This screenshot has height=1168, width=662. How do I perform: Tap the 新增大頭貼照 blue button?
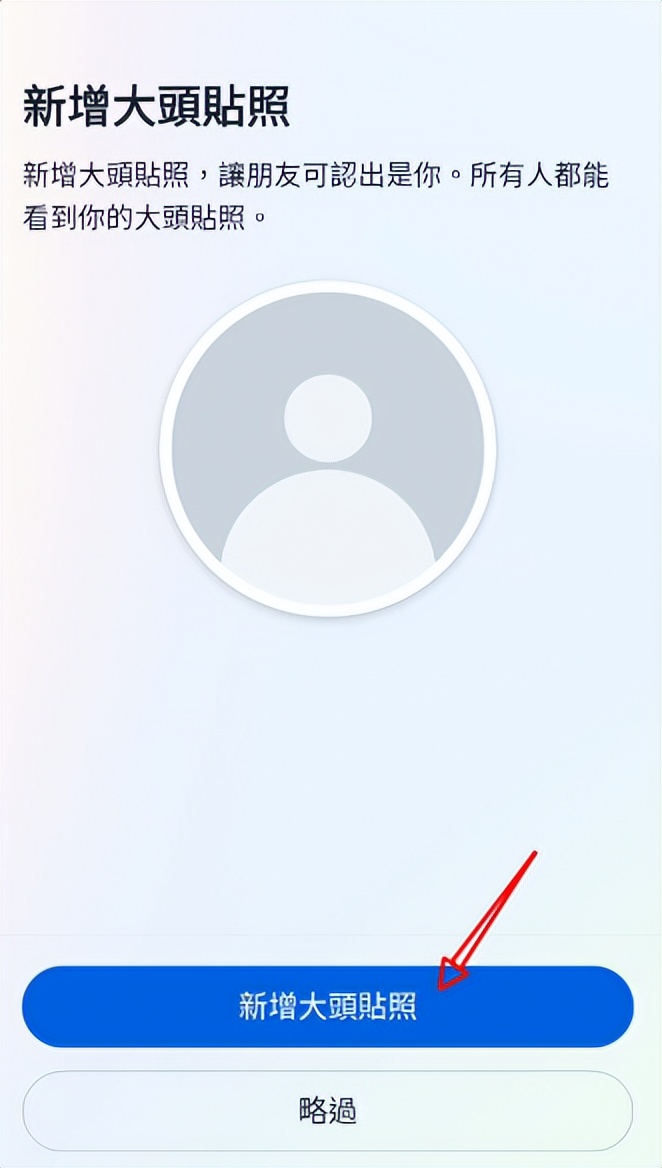[x=328, y=1006]
